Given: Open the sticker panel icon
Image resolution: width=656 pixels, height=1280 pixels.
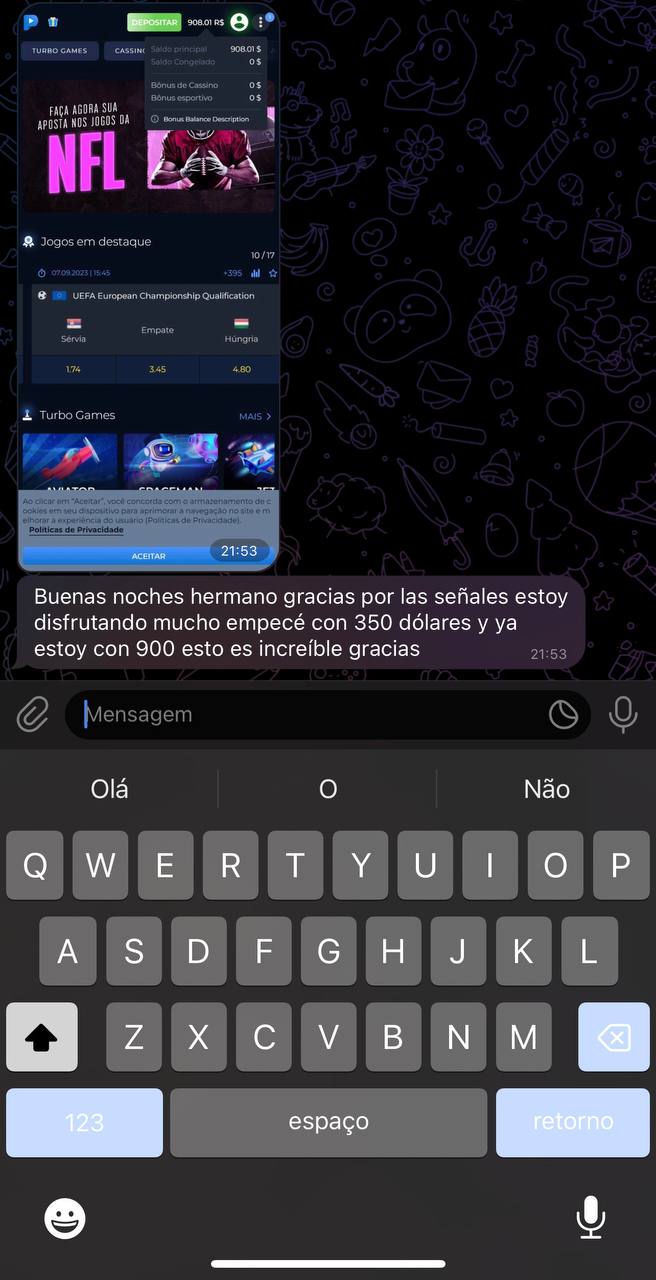Looking at the screenshot, I should pos(564,714).
